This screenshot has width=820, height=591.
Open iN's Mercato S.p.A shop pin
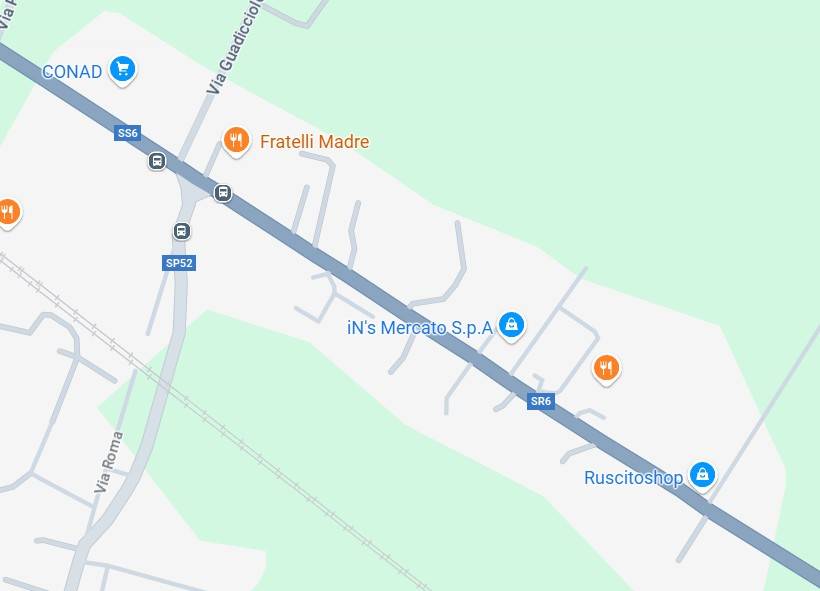(511, 324)
